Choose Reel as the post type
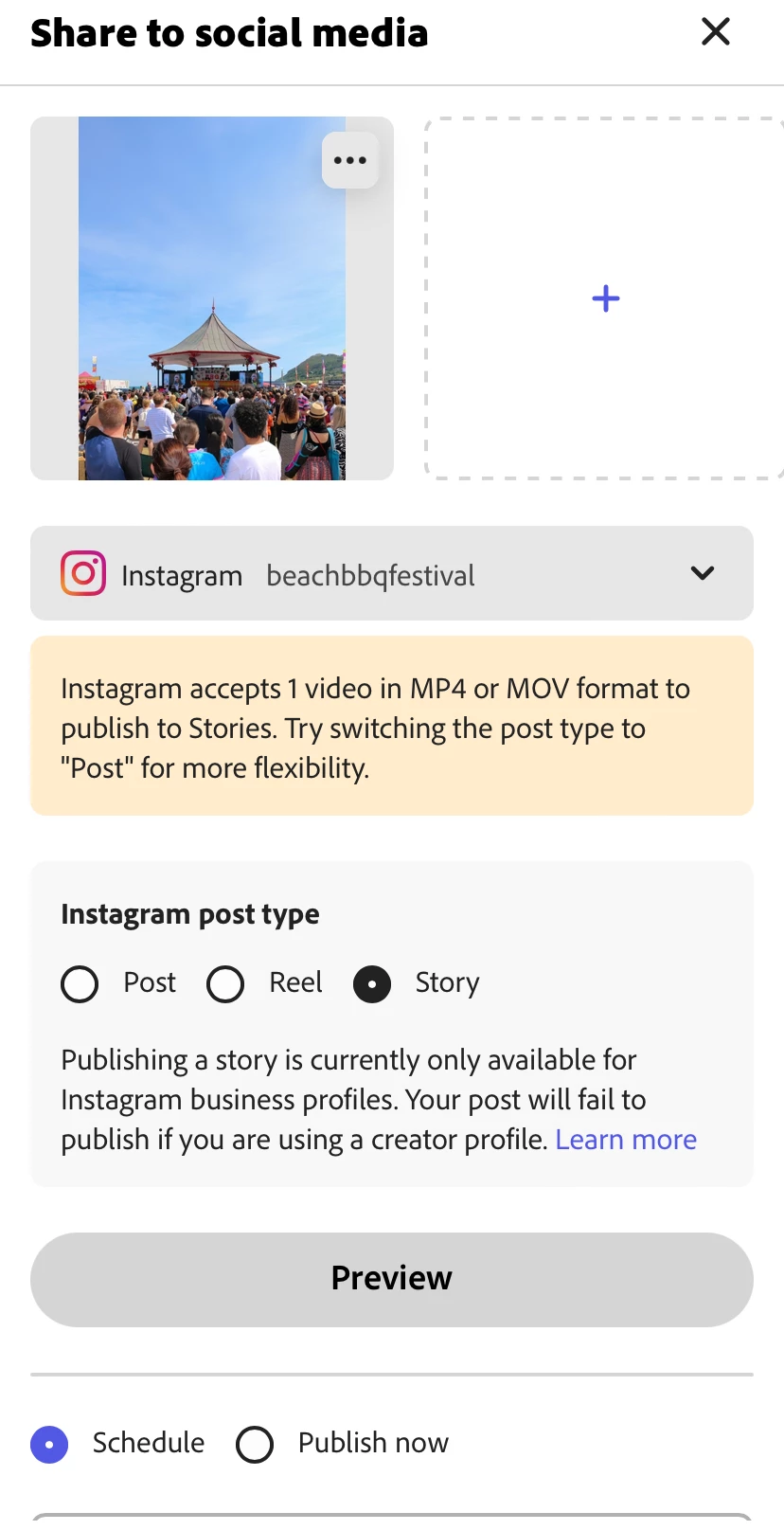The height and width of the screenshot is (1530, 784). 226,984
